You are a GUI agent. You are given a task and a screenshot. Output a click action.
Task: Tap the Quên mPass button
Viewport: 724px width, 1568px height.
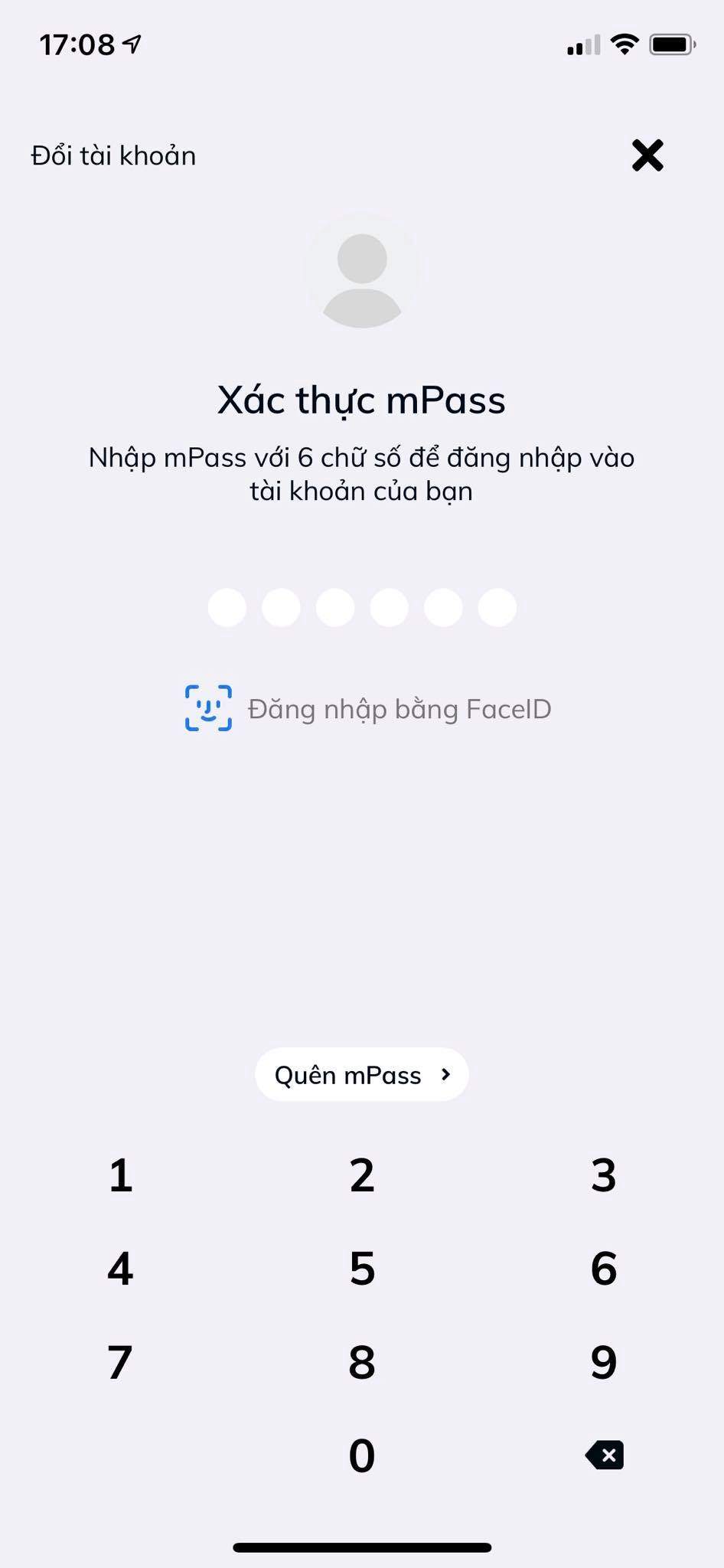[361, 1074]
